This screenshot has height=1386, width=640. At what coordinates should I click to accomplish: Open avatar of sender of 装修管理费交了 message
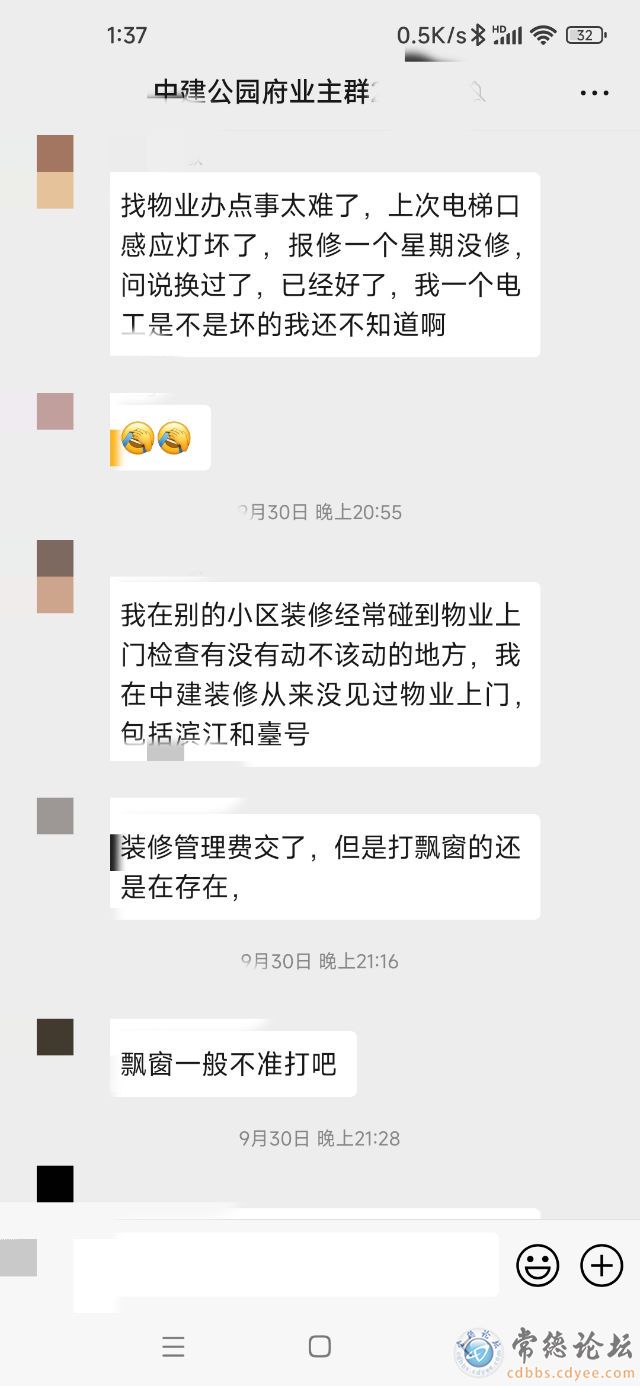click(55, 816)
